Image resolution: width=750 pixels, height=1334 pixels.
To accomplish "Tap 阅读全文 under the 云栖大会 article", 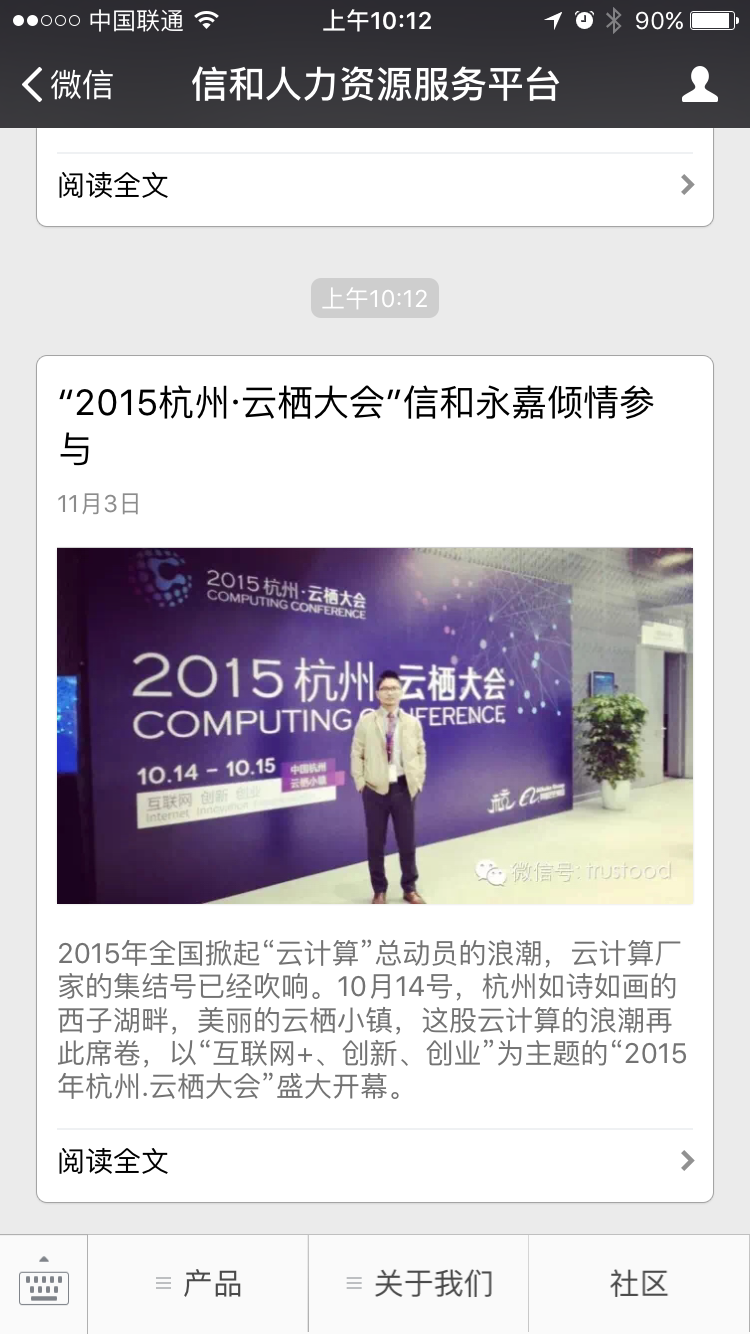I will pyautogui.click(x=375, y=1161).
